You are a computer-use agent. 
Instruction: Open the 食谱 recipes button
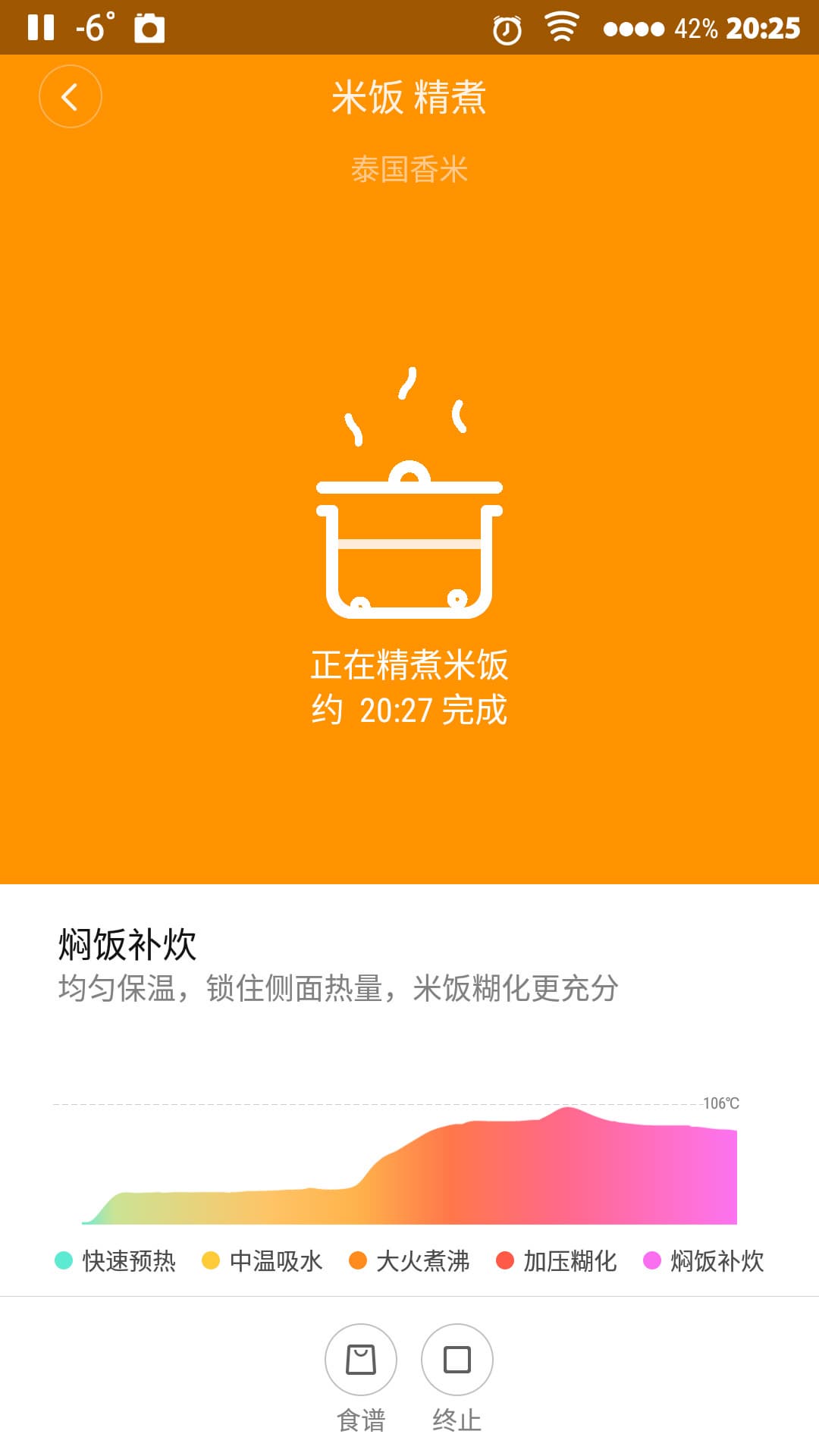tap(361, 1360)
